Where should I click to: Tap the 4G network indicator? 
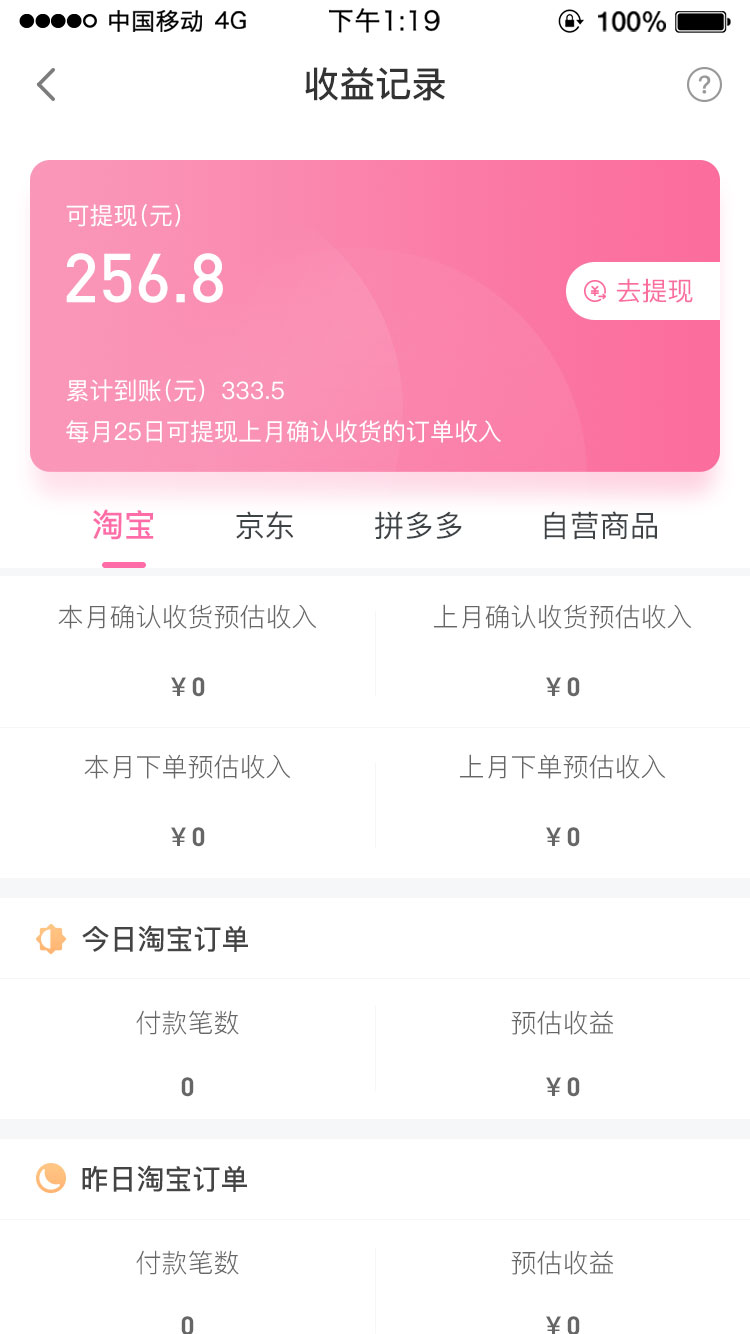coord(232,20)
